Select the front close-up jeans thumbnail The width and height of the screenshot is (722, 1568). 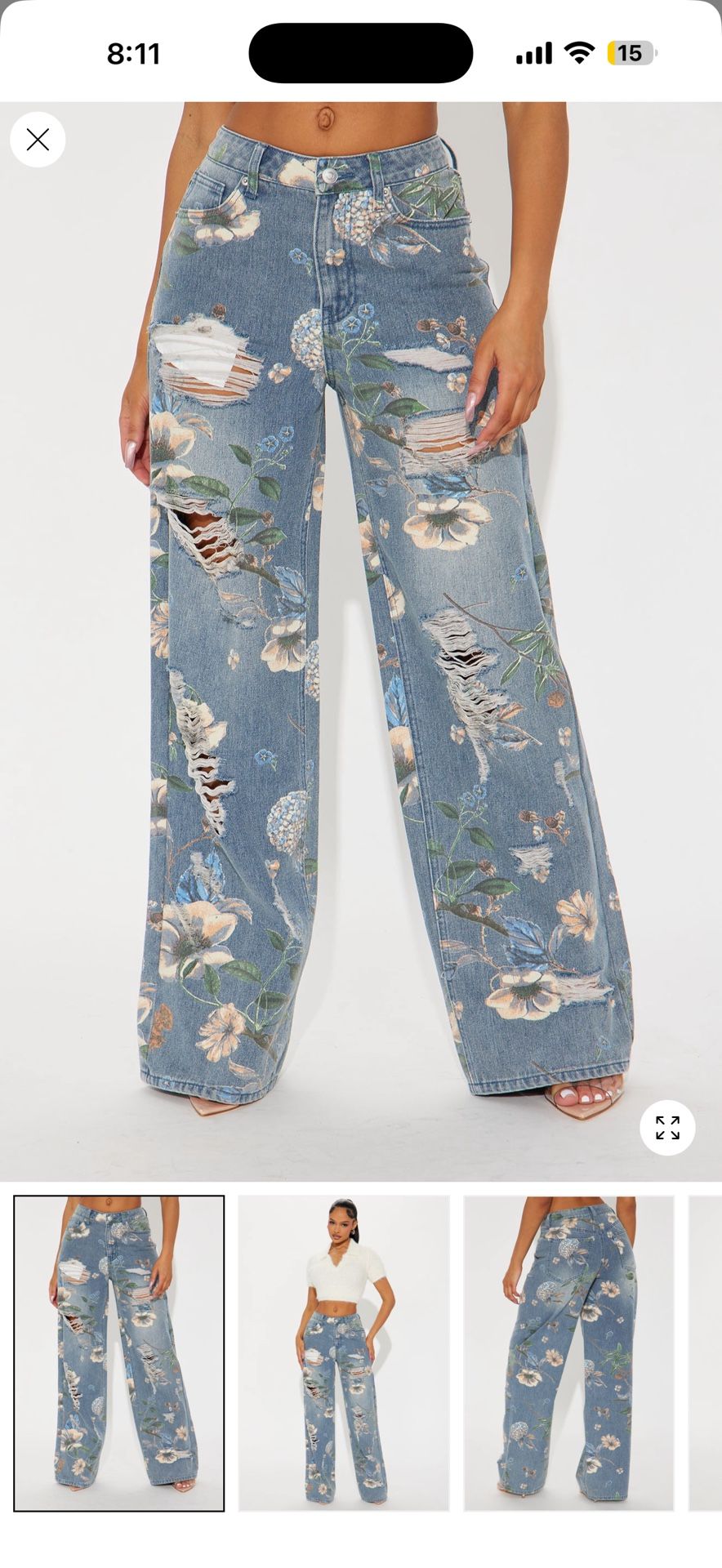point(119,1353)
